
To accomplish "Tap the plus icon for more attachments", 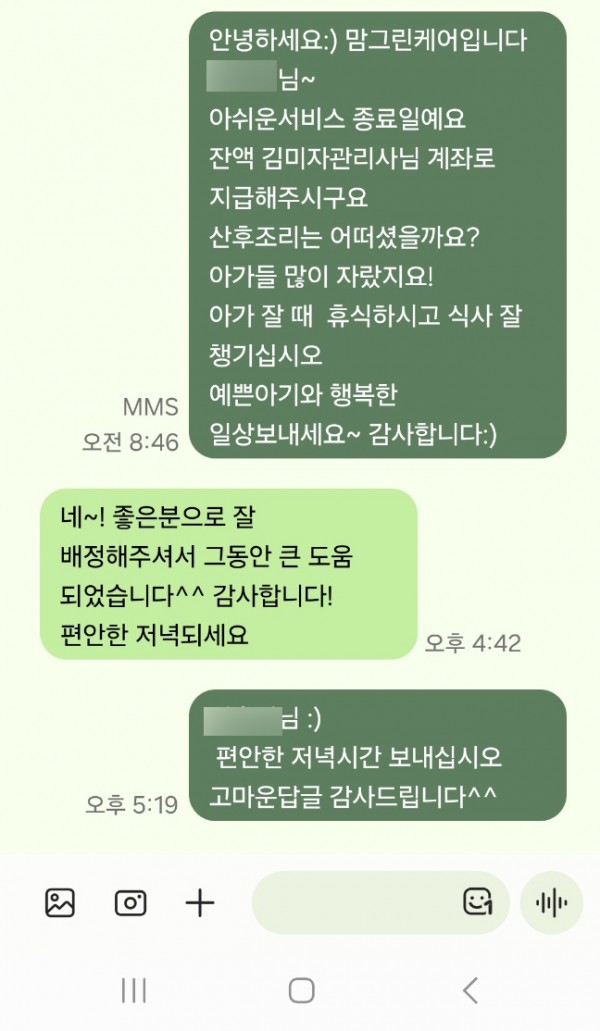I will [x=201, y=903].
